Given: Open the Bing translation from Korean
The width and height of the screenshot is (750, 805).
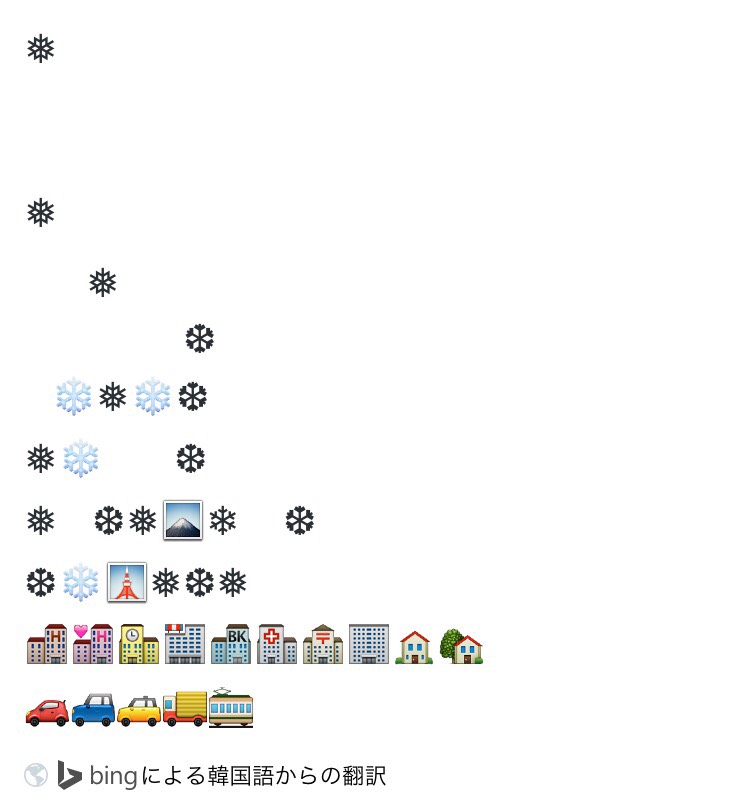Looking at the screenshot, I should [236, 775].
